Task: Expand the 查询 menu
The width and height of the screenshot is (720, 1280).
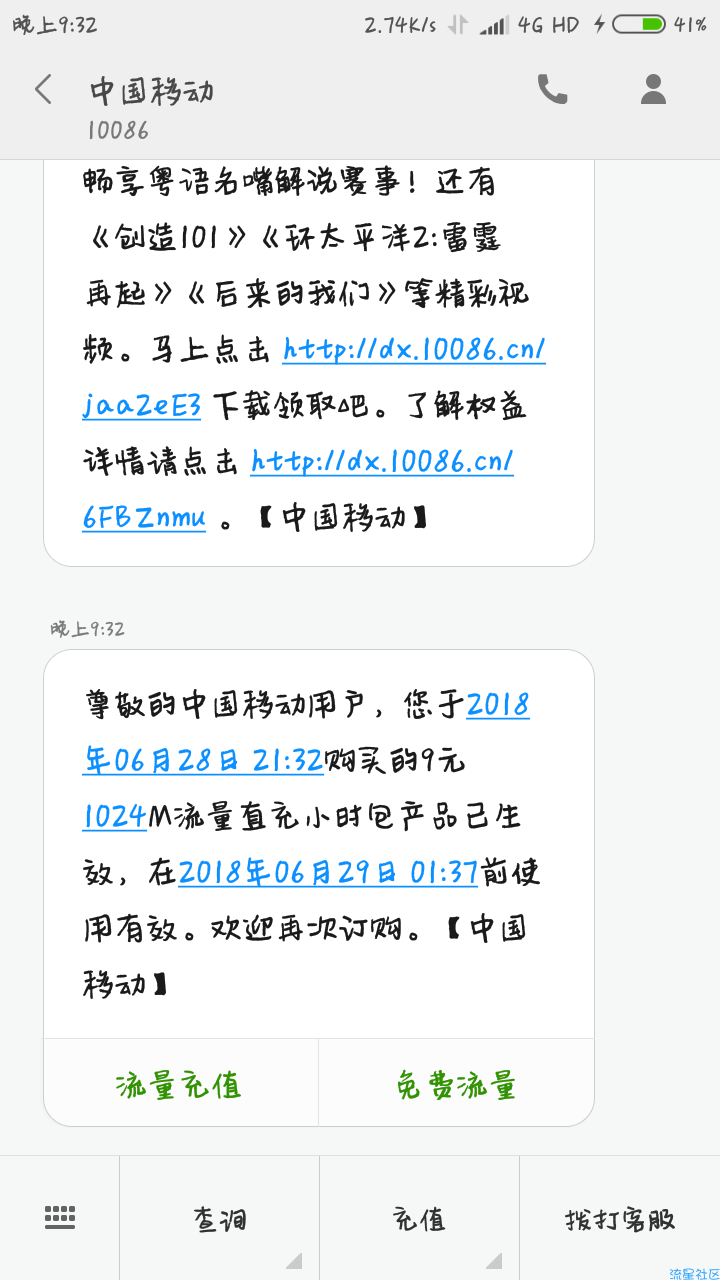Action: coord(220,1218)
